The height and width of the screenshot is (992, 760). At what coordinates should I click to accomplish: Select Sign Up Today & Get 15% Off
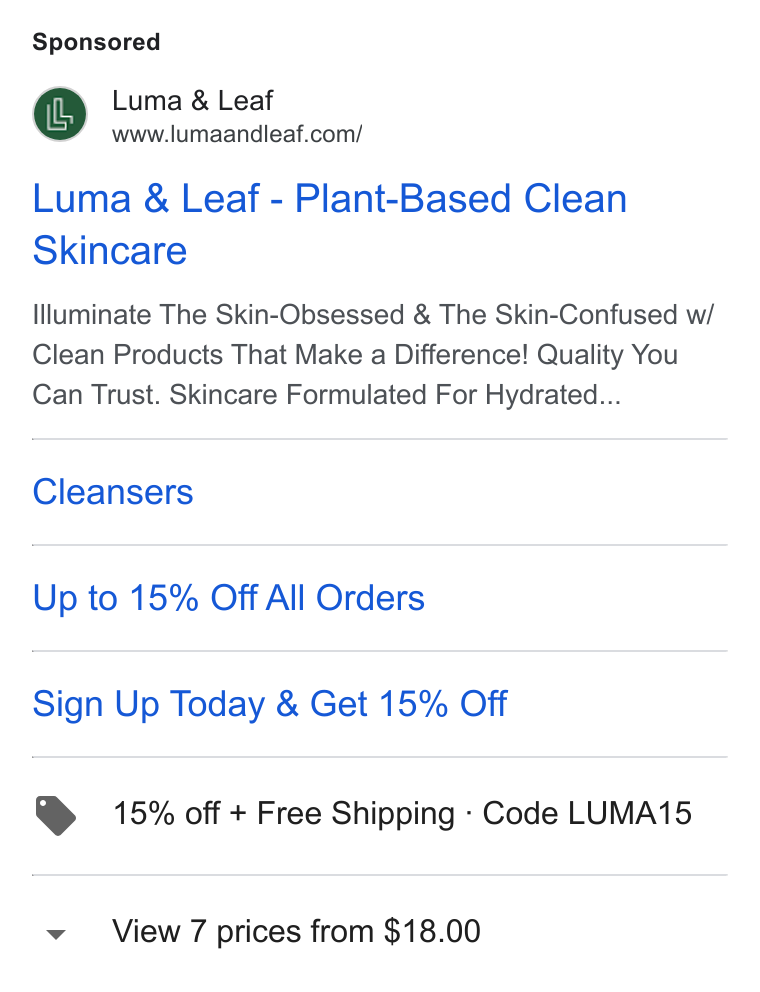pyautogui.click(x=270, y=704)
